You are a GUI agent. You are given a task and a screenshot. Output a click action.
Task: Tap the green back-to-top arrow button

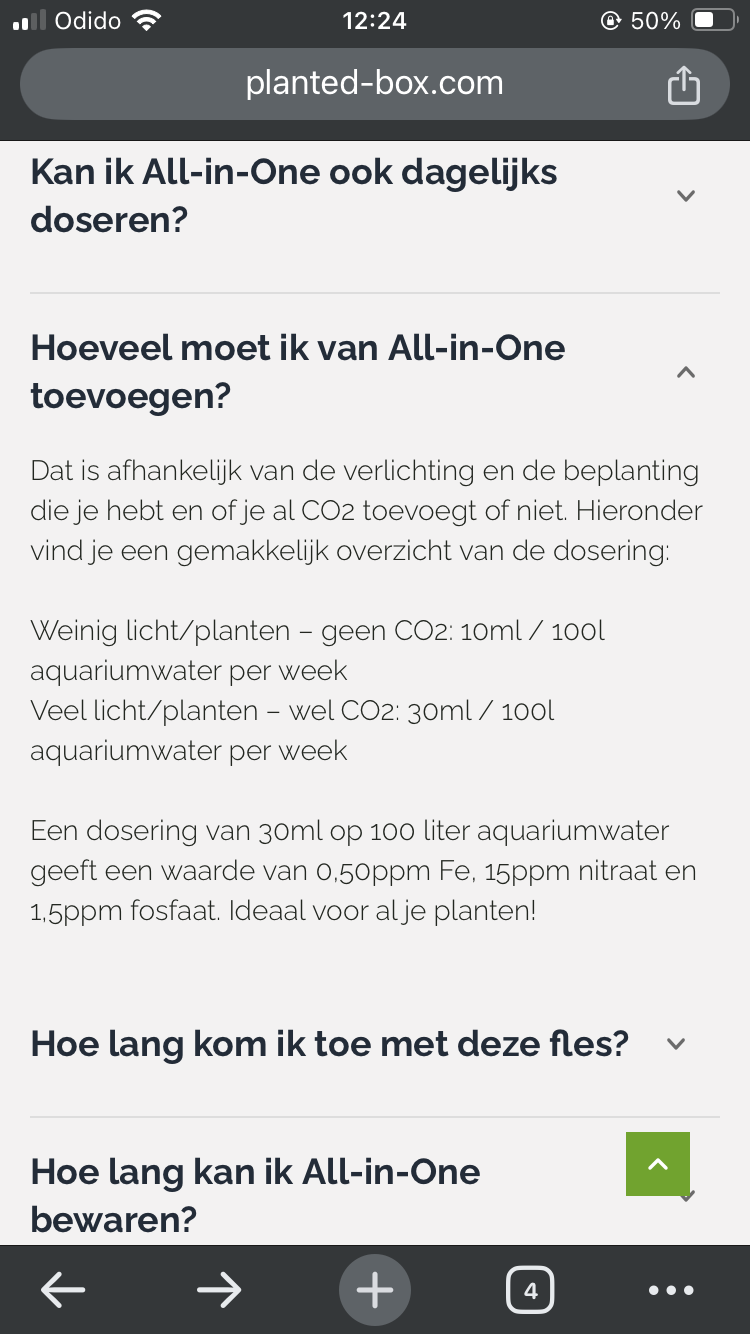(658, 1164)
